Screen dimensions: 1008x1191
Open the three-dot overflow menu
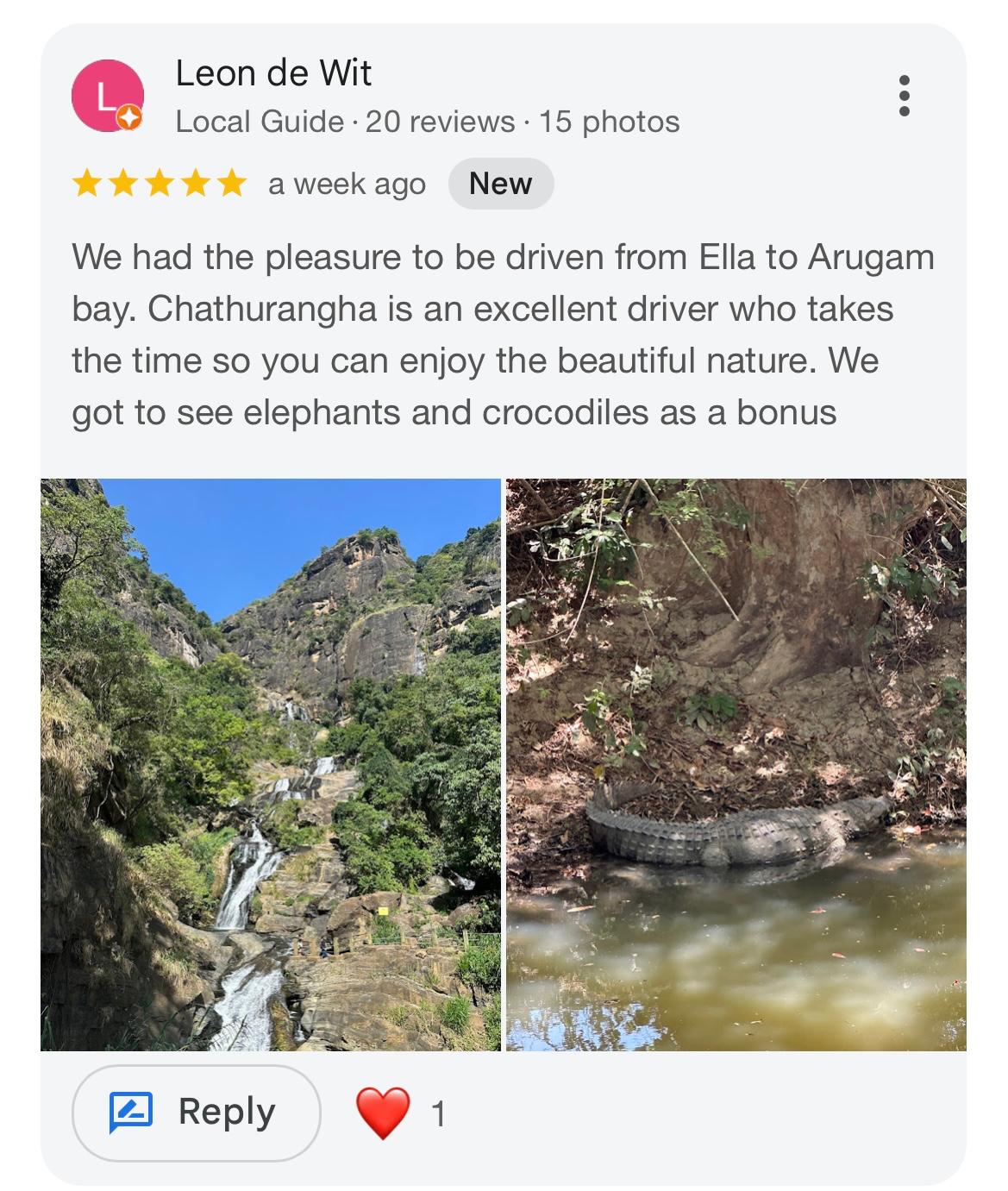(x=904, y=96)
